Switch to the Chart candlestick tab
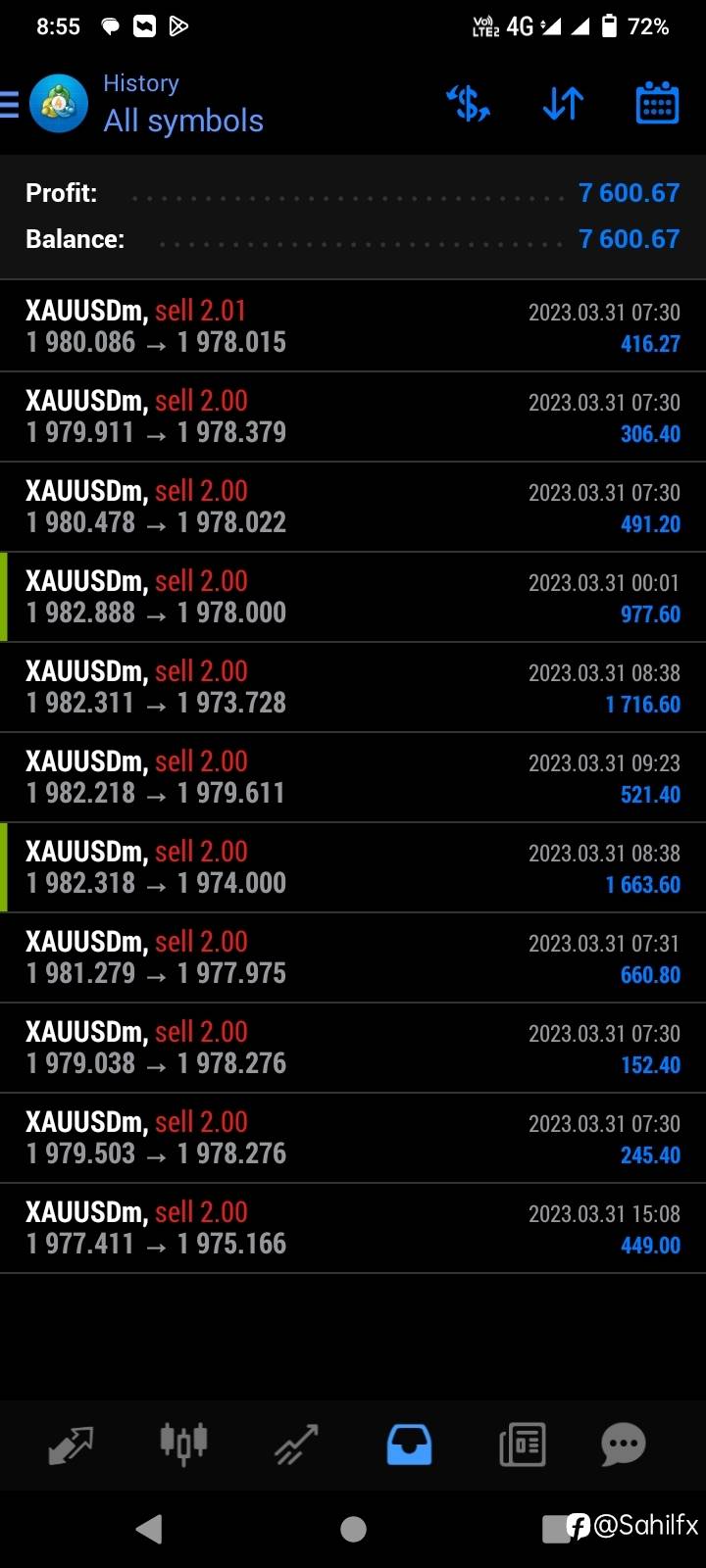 183,1444
